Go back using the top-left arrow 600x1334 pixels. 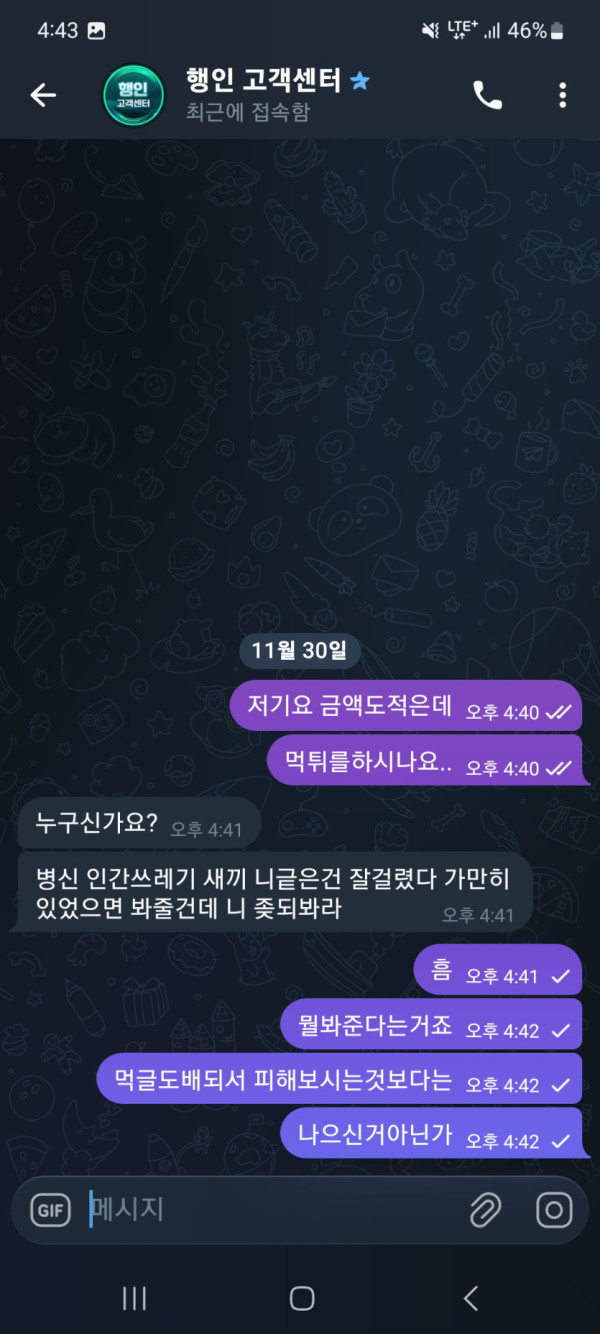(x=43, y=95)
